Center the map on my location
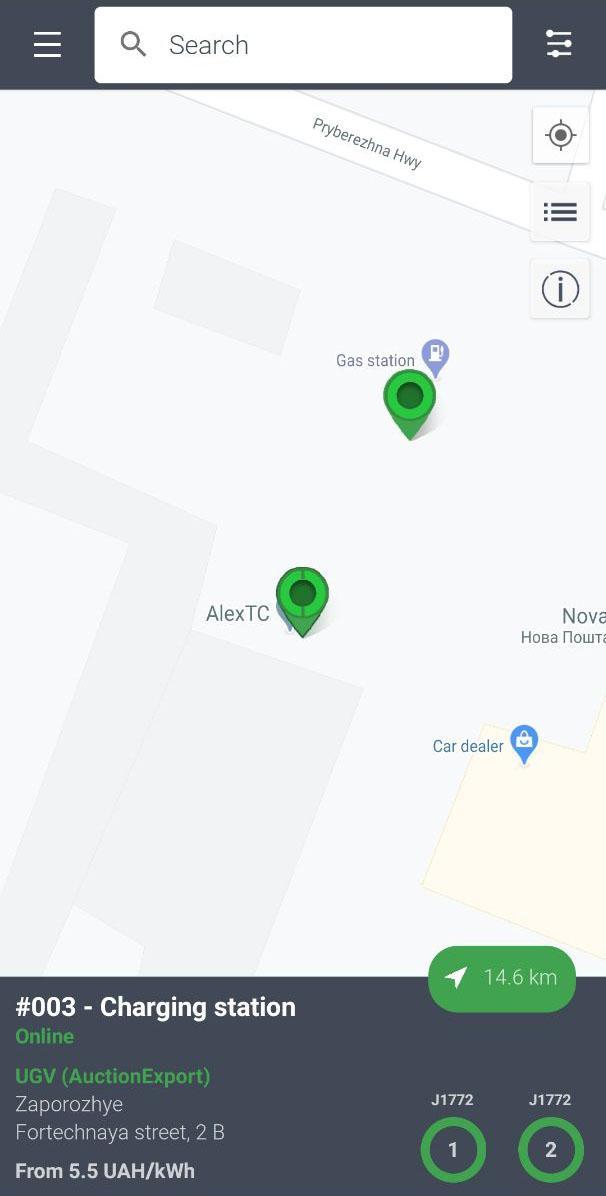 560,135
